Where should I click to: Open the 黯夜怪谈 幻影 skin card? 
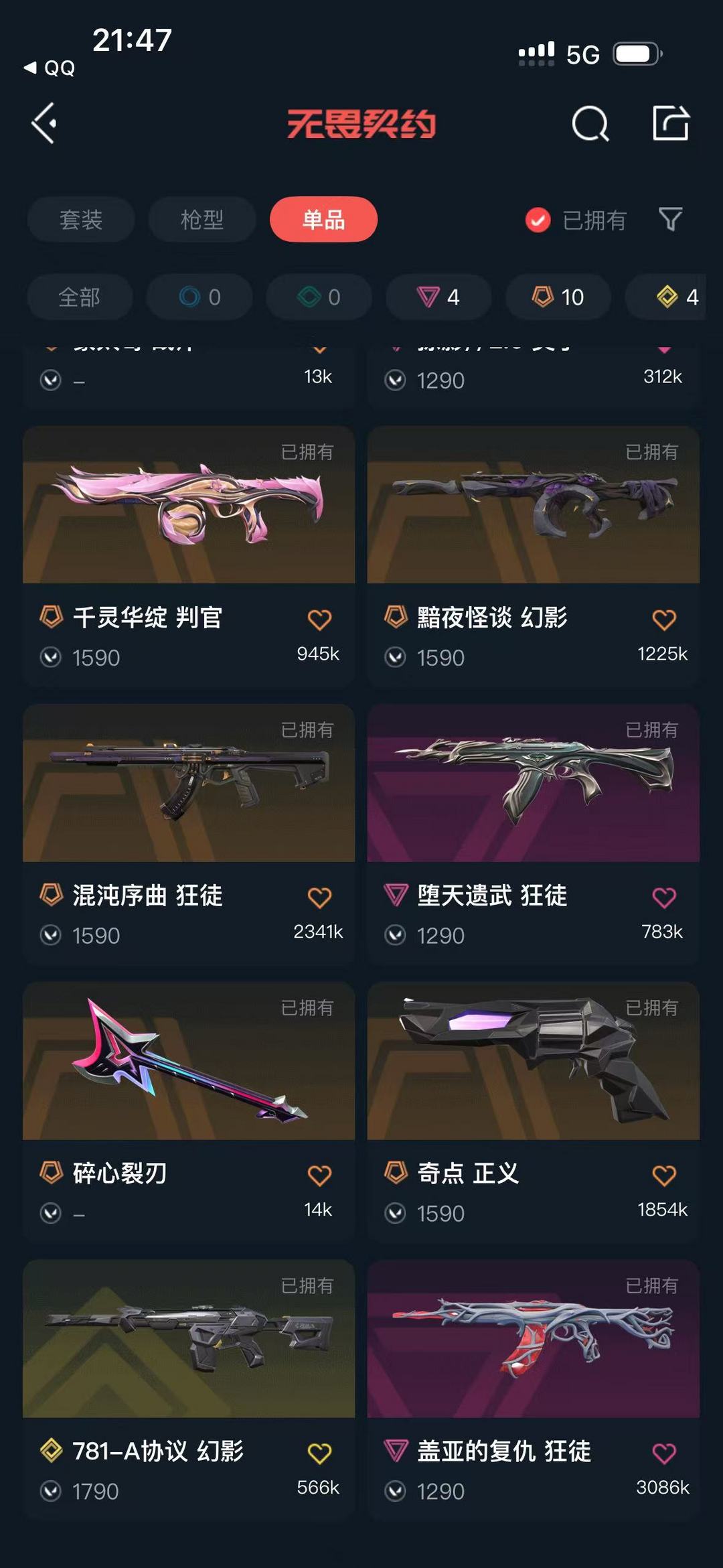pos(534,557)
